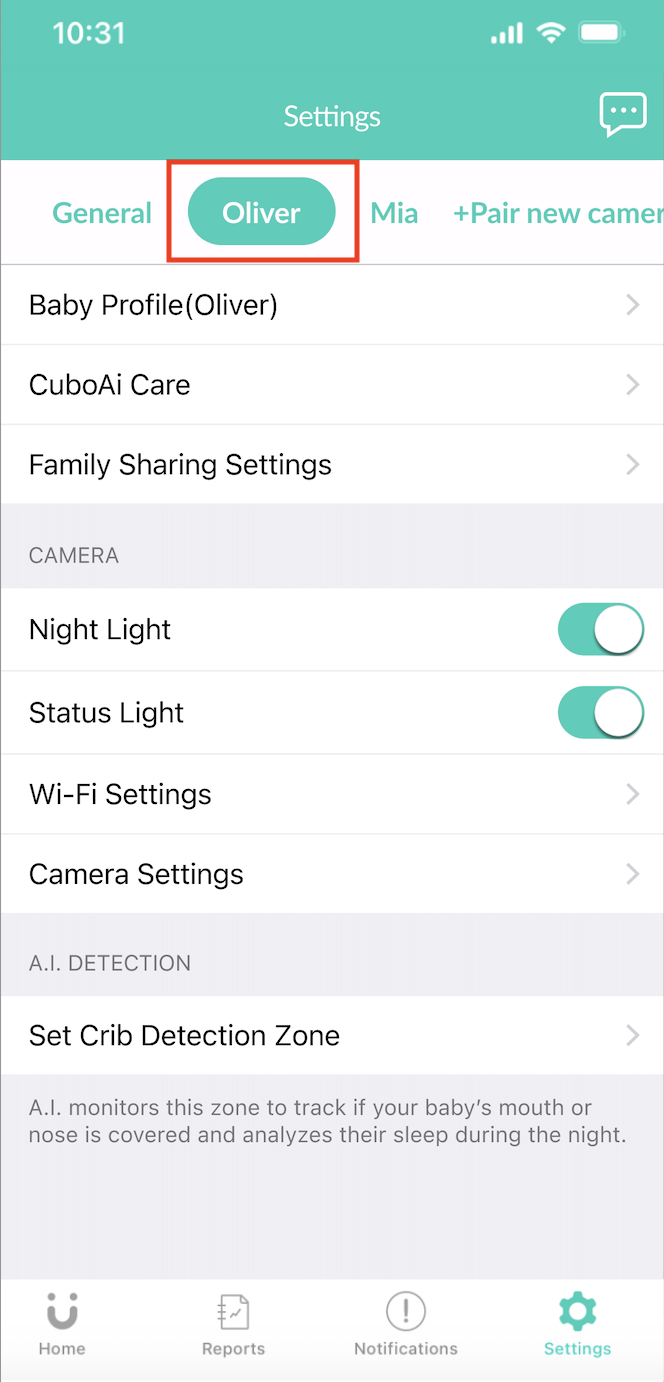Tap Pair new camera
664x1382 pixels.
556,213
